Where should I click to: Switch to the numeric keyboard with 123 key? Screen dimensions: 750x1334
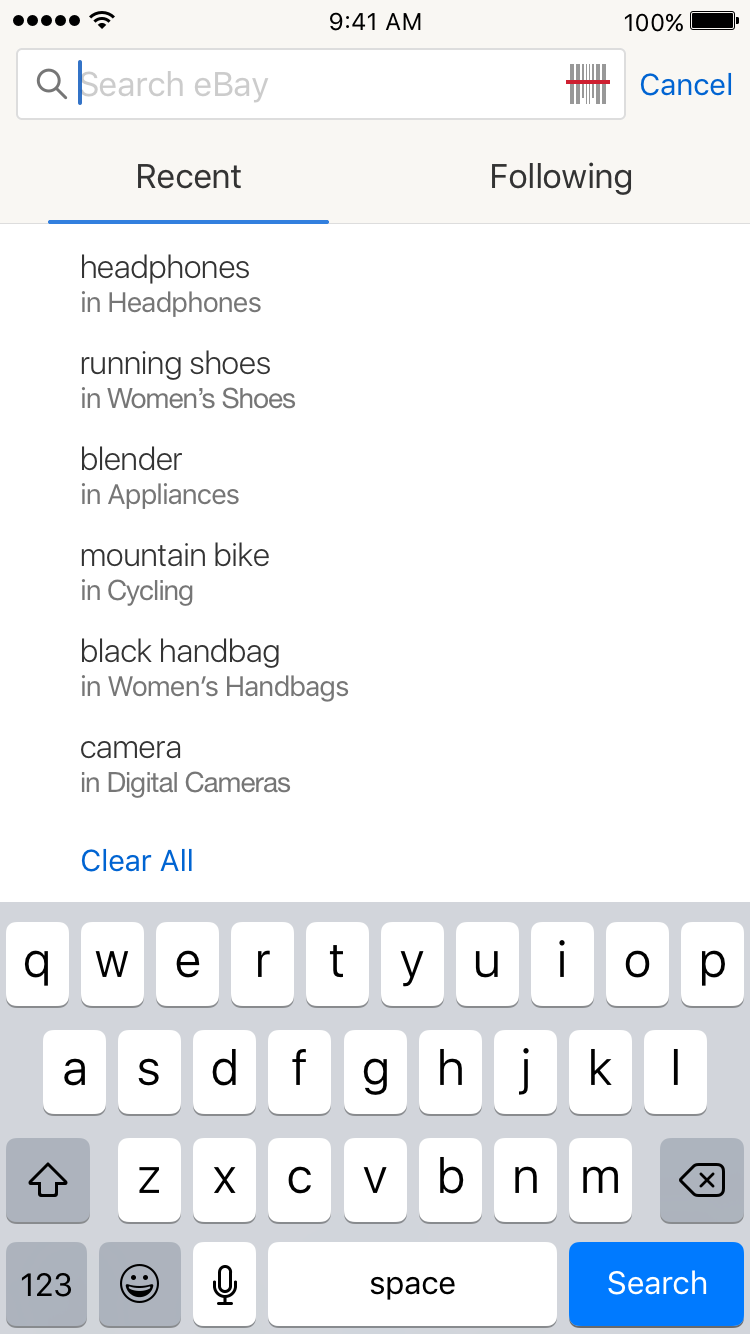click(x=46, y=1284)
